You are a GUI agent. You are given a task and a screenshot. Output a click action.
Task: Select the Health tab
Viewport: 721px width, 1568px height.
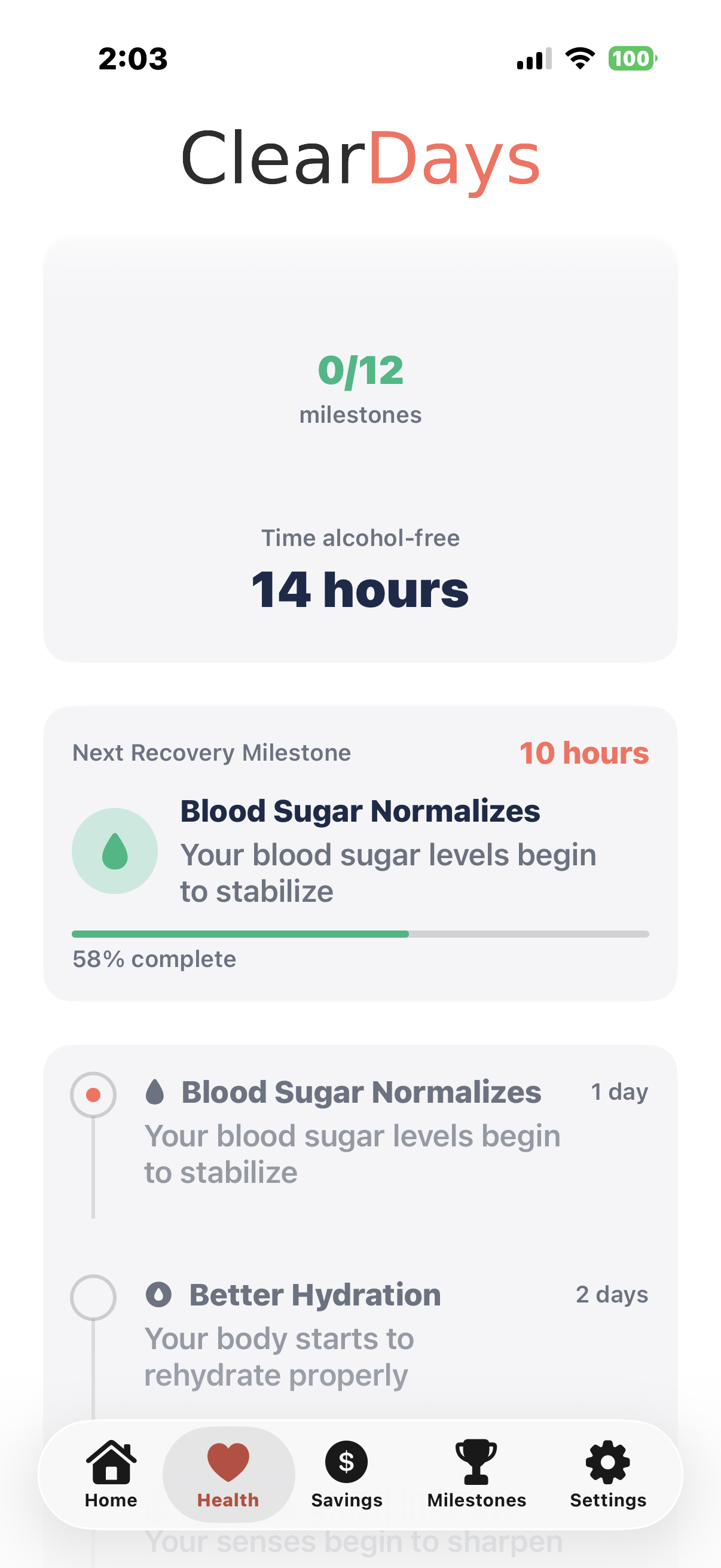click(228, 1473)
